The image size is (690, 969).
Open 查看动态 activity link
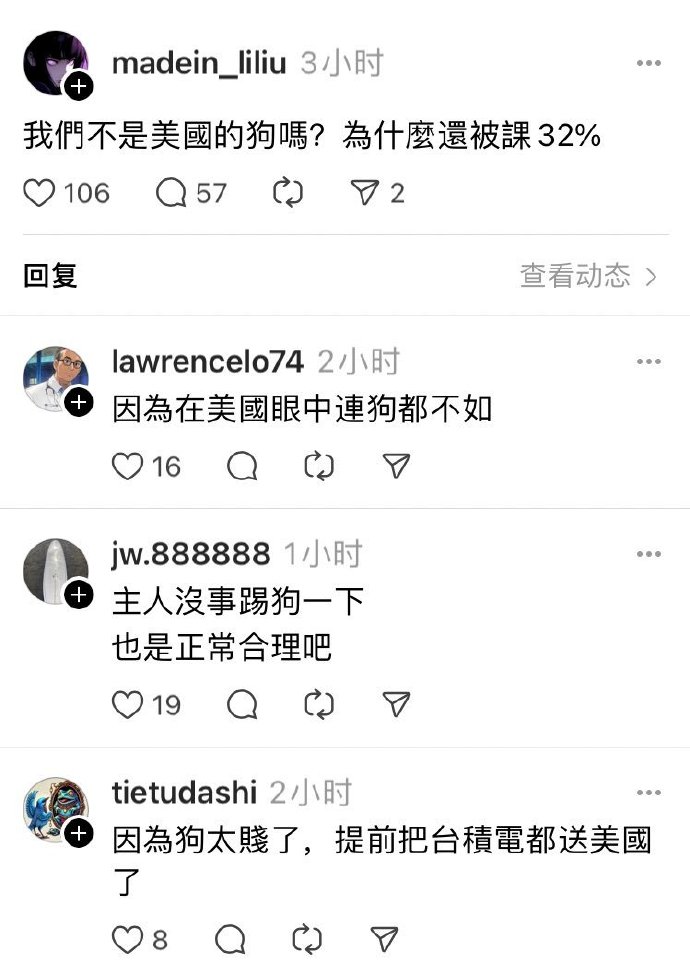[588, 275]
